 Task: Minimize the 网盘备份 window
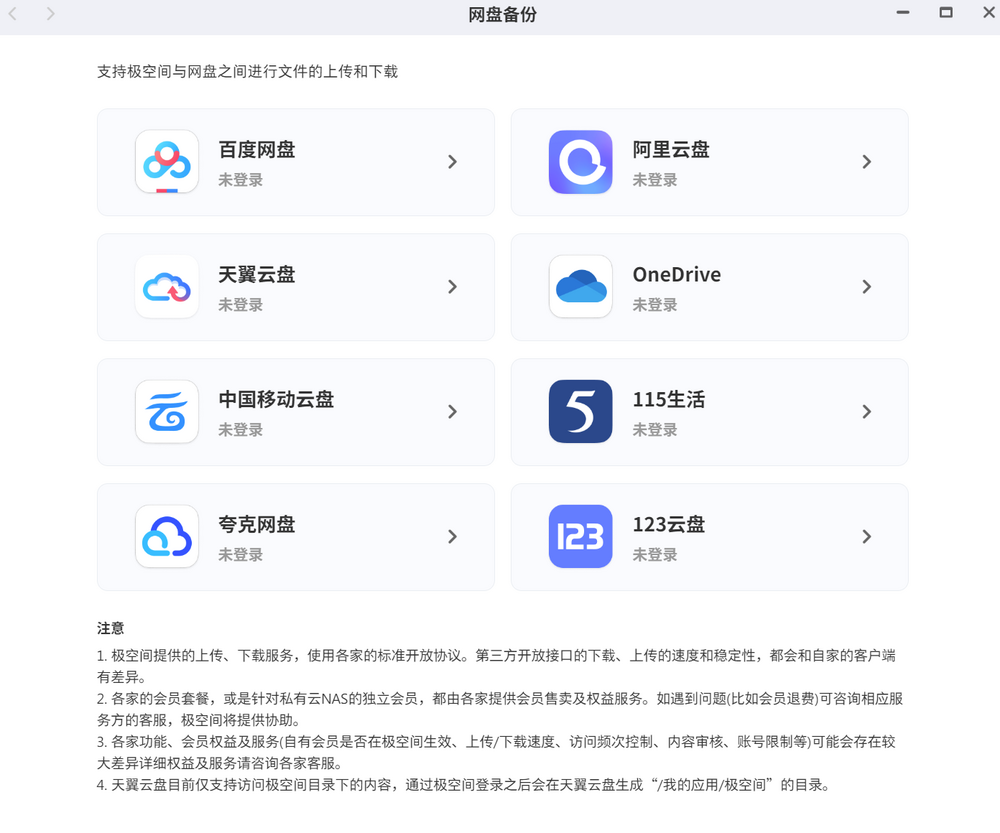point(903,13)
